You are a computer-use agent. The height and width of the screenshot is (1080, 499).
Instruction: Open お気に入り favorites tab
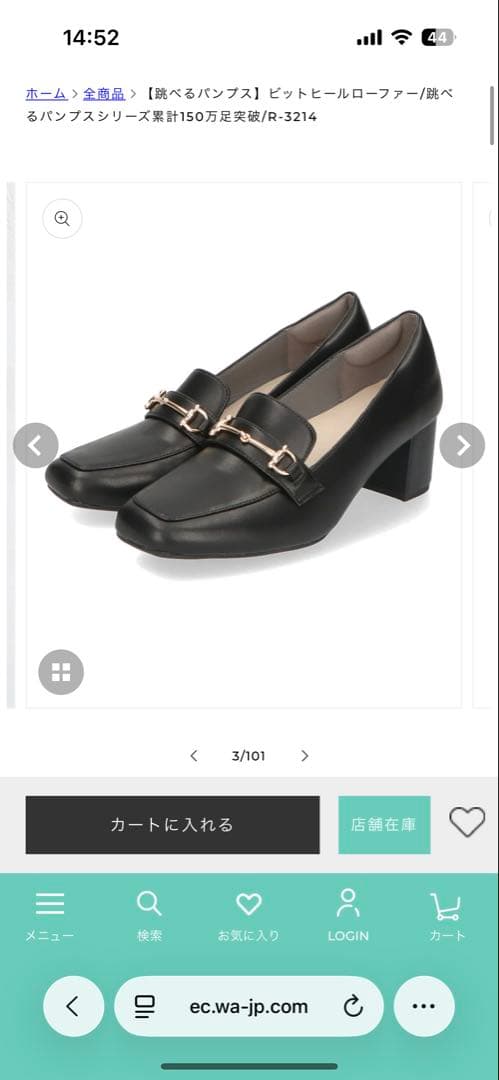[x=249, y=917]
